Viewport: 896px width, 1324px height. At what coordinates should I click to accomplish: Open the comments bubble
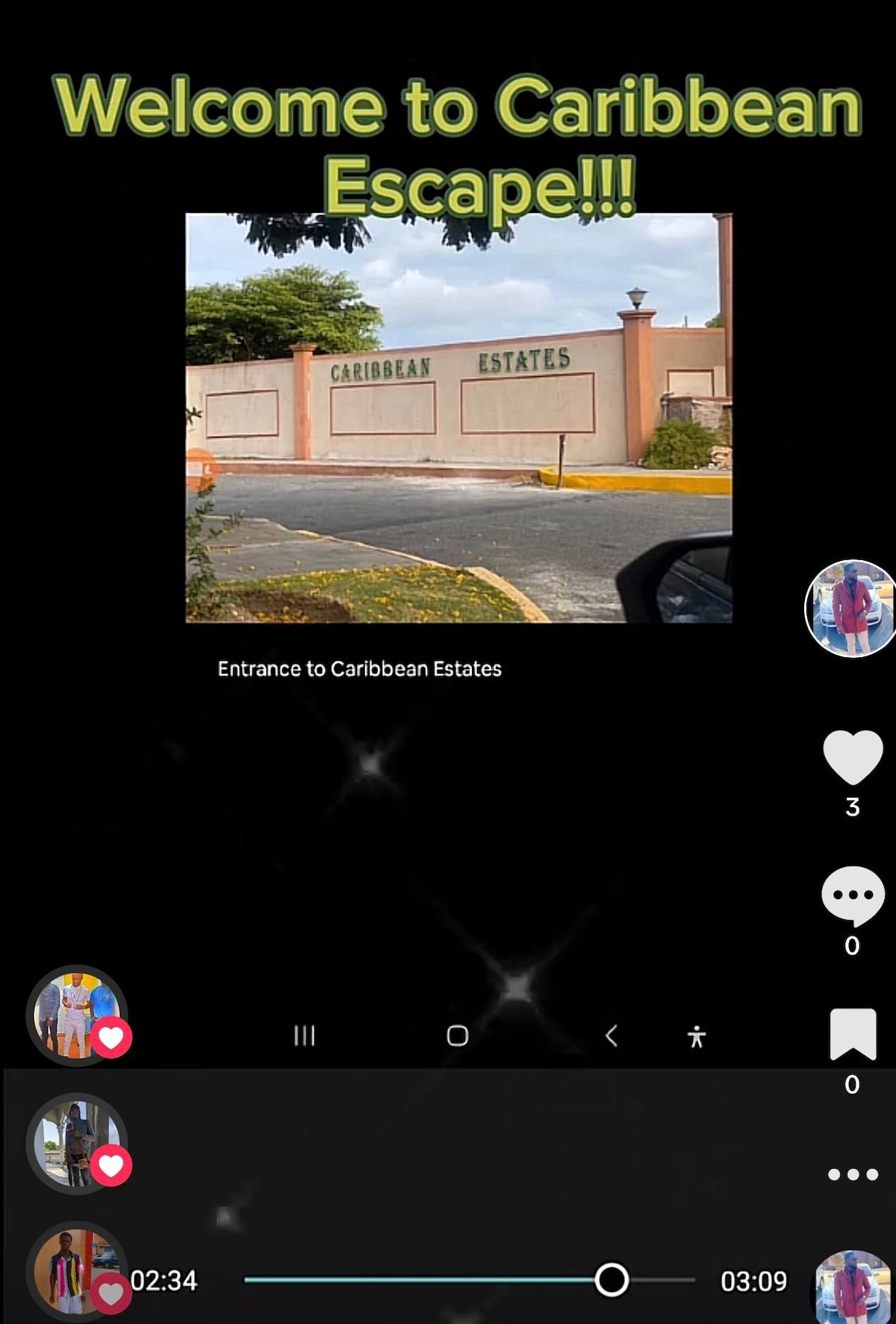(x=853, y=895)
